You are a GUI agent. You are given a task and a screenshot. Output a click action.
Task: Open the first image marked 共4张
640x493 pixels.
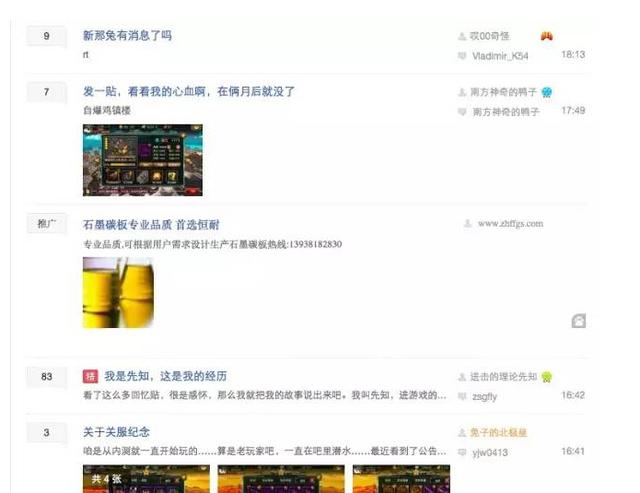click(x=126, y=478)
